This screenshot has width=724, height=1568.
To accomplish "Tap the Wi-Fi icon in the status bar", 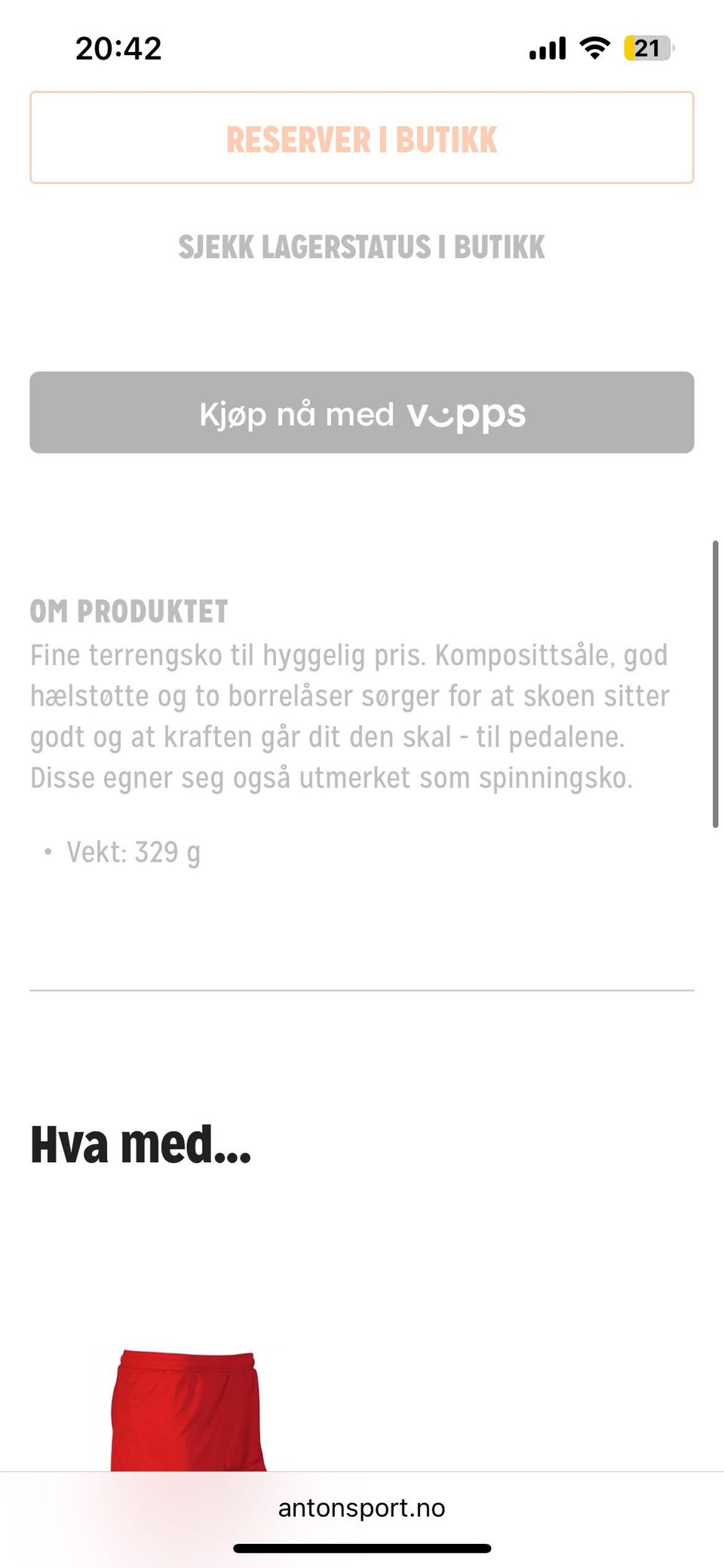I will click(593, 48).
